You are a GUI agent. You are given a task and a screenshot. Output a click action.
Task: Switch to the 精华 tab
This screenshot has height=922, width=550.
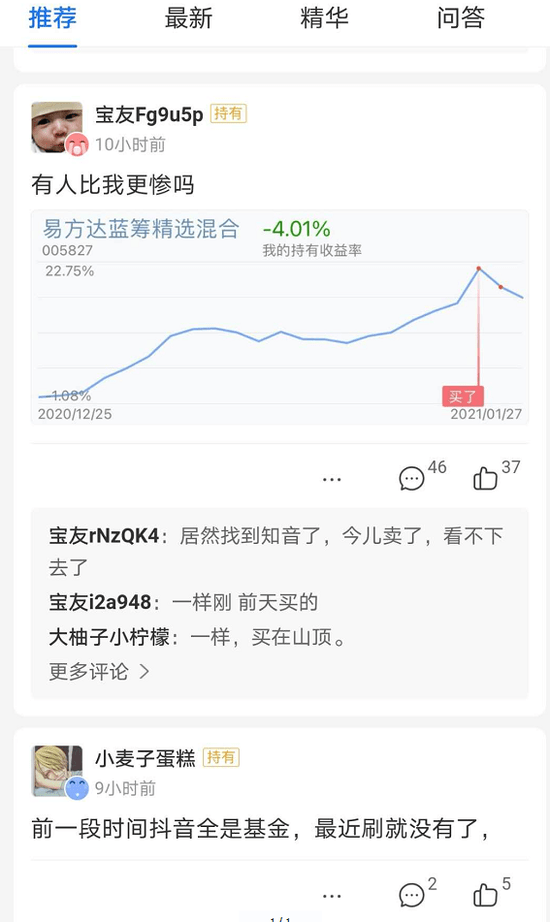[x=324, y=18]
